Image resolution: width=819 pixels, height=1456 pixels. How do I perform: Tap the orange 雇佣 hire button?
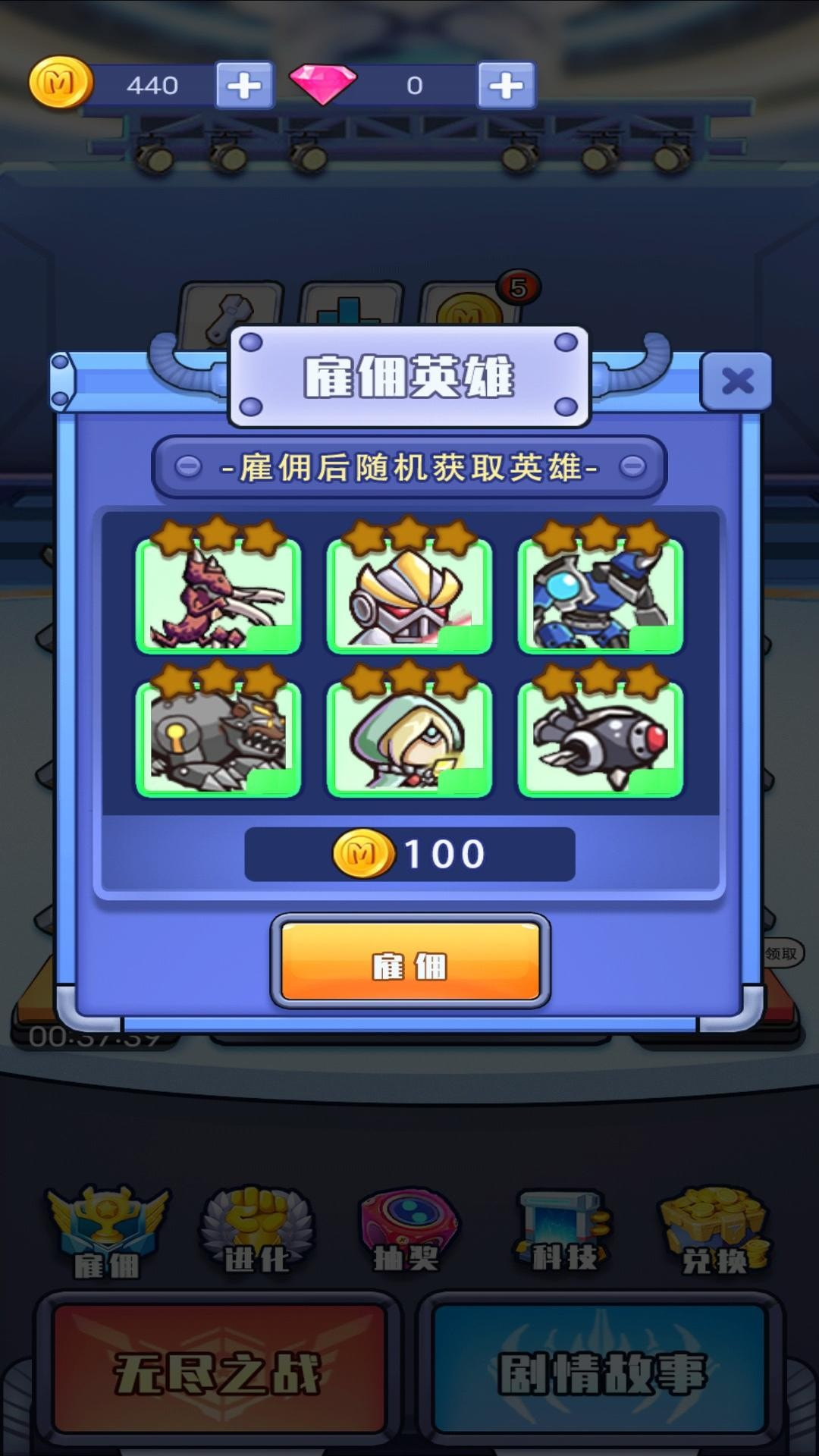click(410, 962)
